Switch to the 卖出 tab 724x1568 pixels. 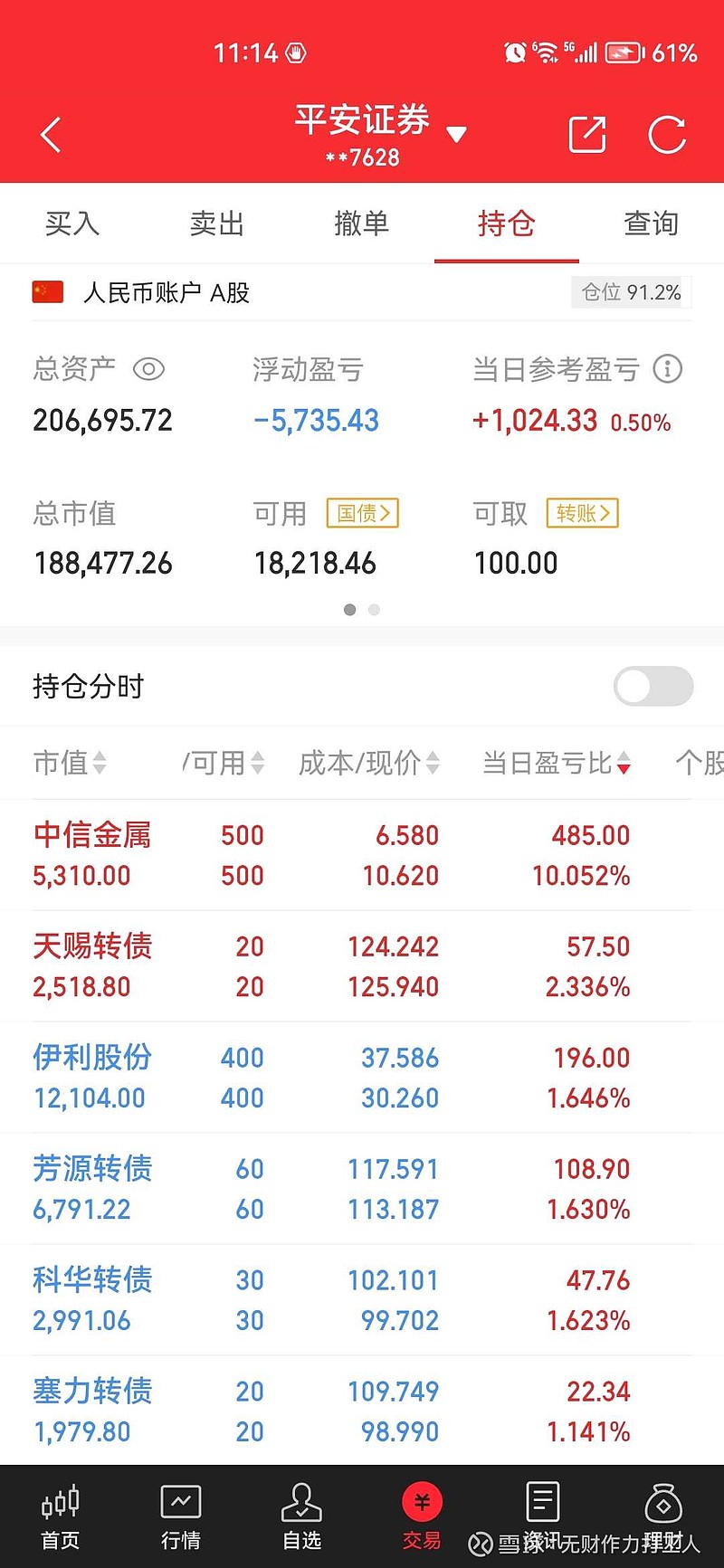[x=217, y=223]
